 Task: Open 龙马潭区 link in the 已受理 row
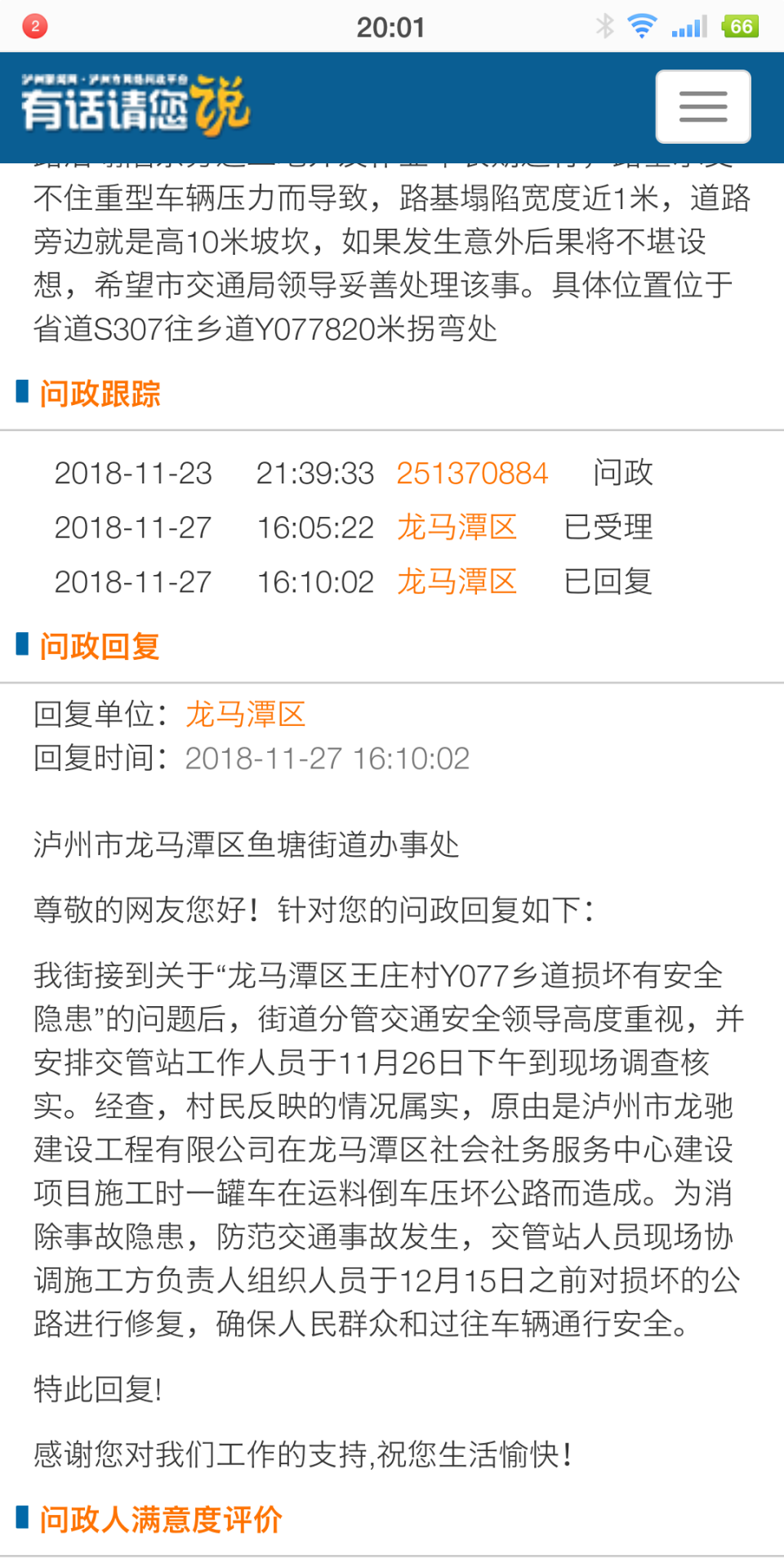(457, 528)
